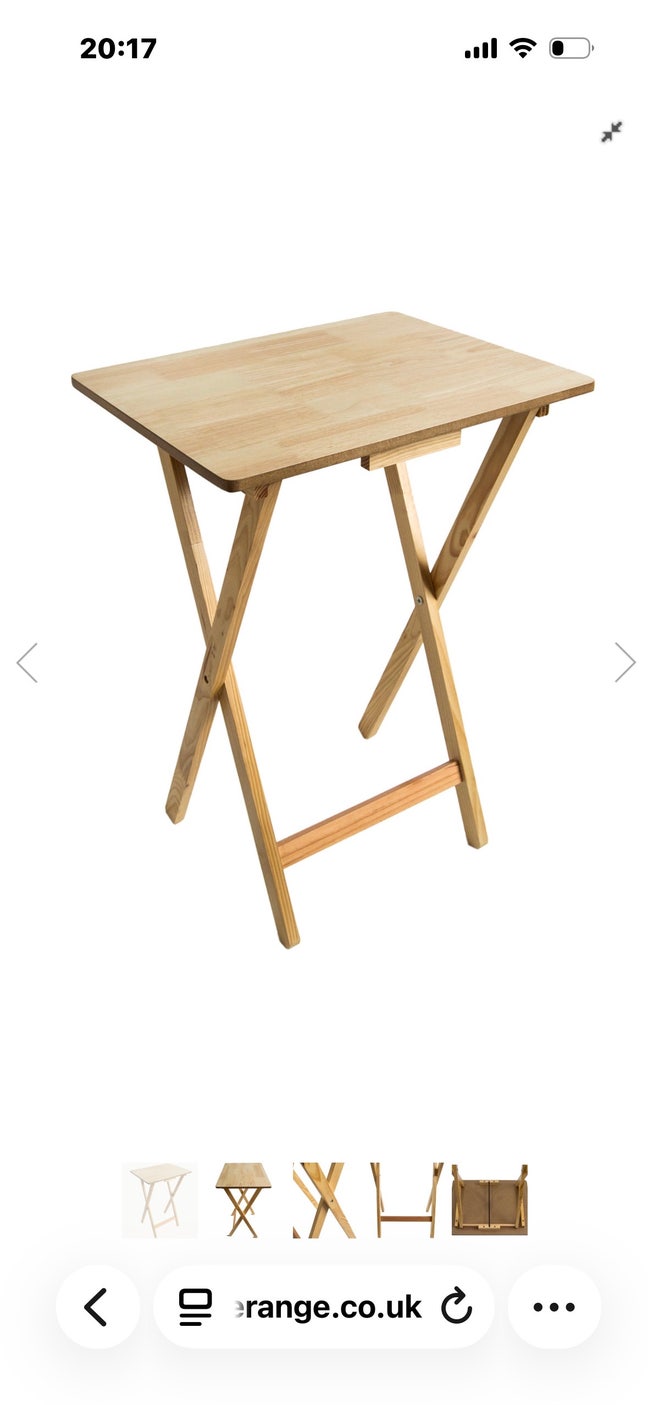Open the therange.co.uk address bar

click(310, 1307)
